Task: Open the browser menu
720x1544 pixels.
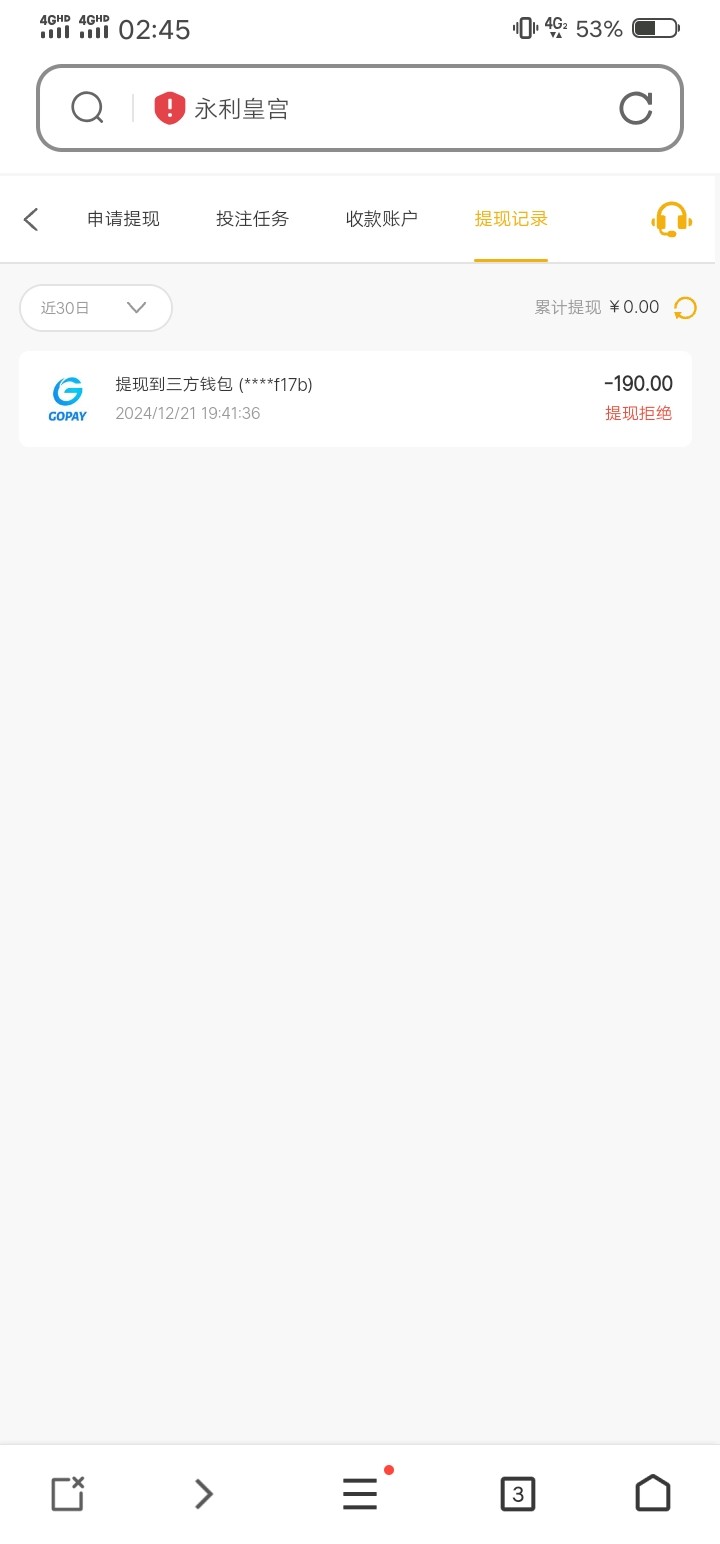Action: tap(360, 1494)
